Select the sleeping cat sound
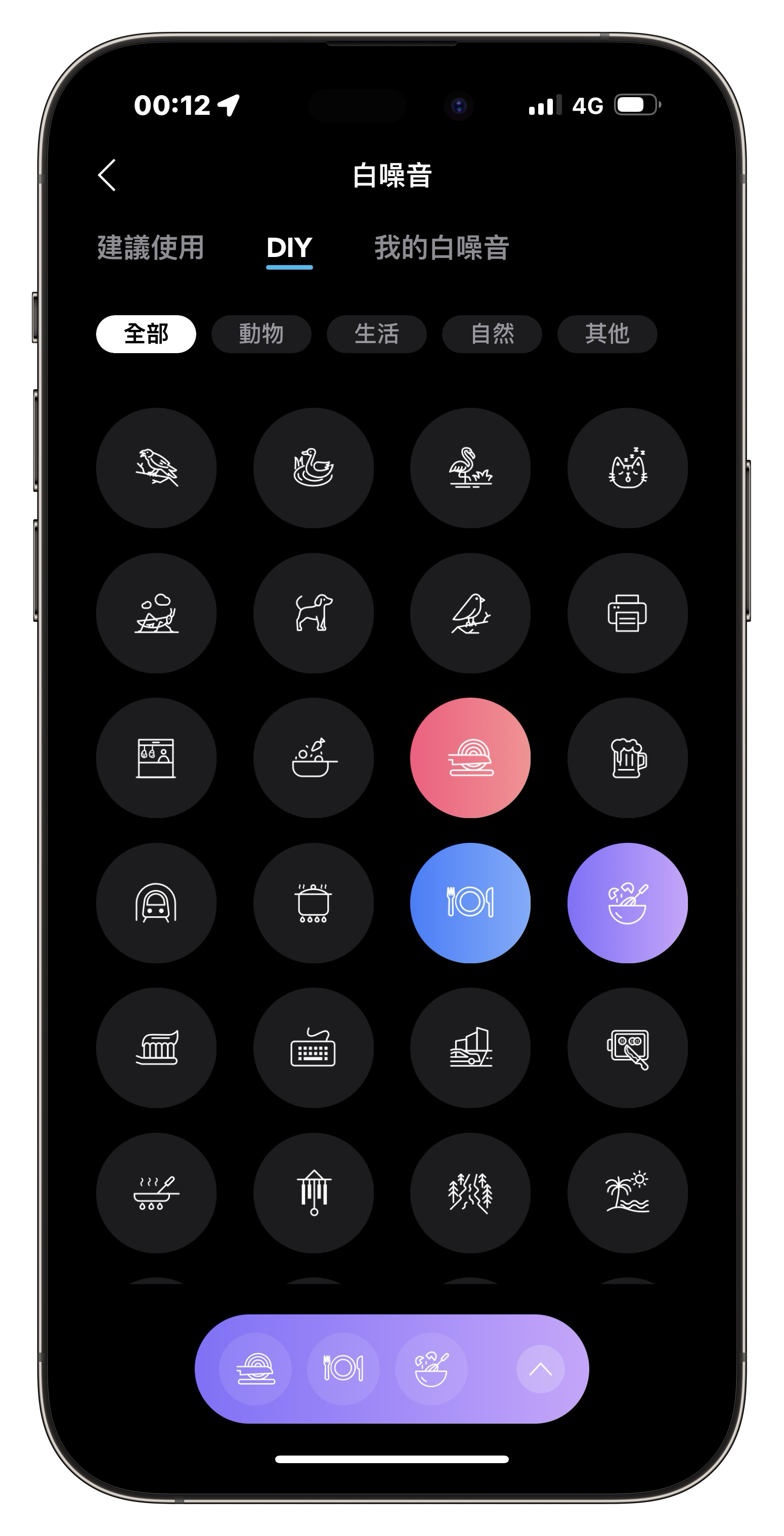 pos(627,468)
